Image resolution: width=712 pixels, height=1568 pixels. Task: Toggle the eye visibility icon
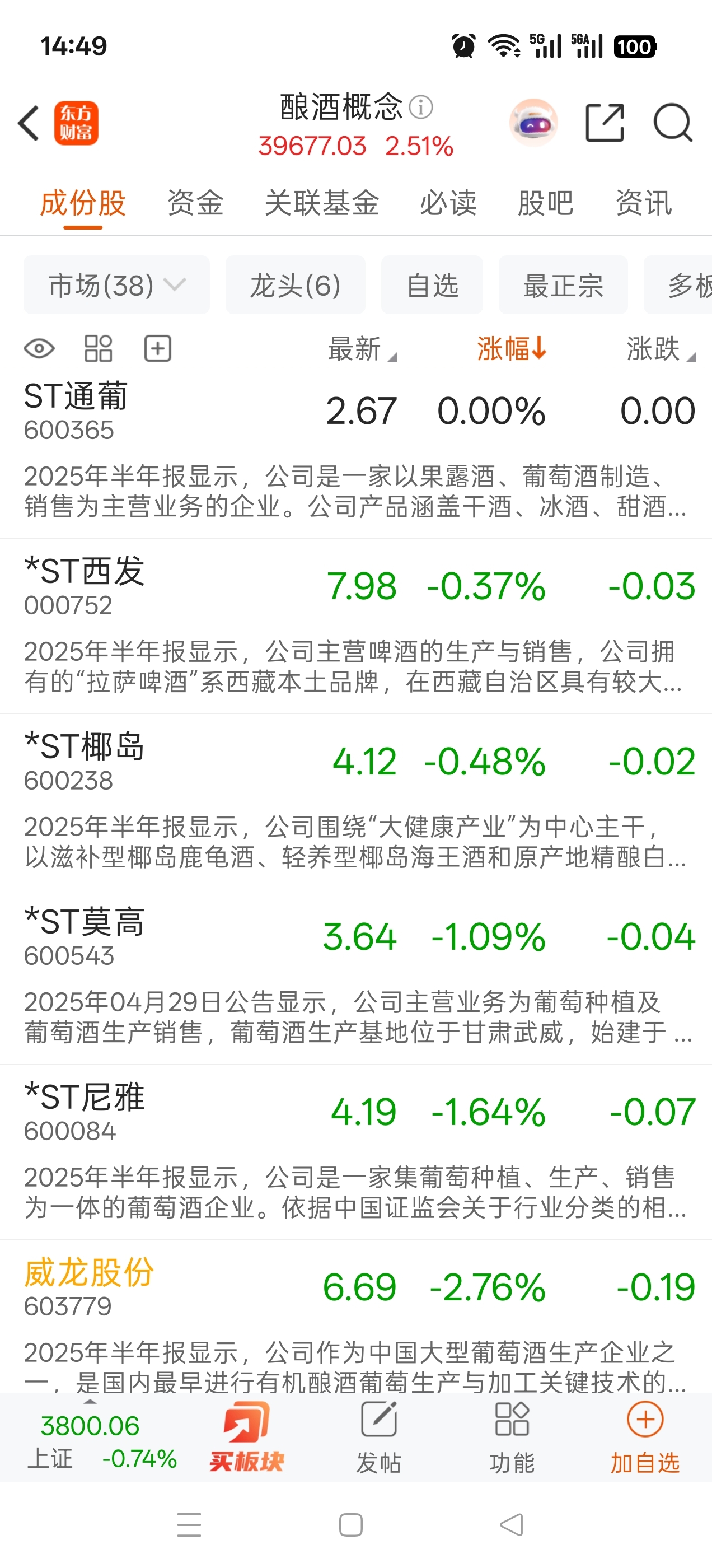pos(40,349)
